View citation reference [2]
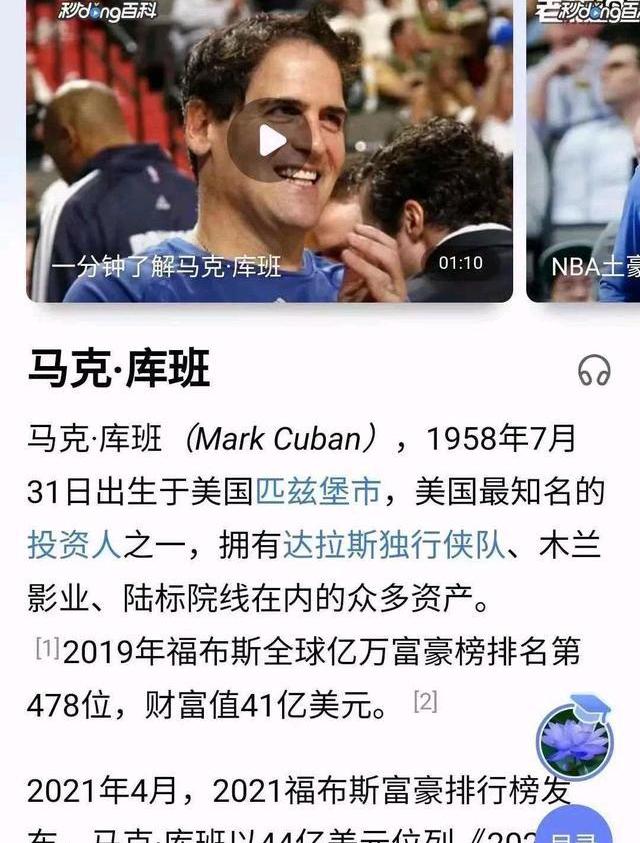The height and width of the screenshot is (843, 640). (x=425, y=702)
